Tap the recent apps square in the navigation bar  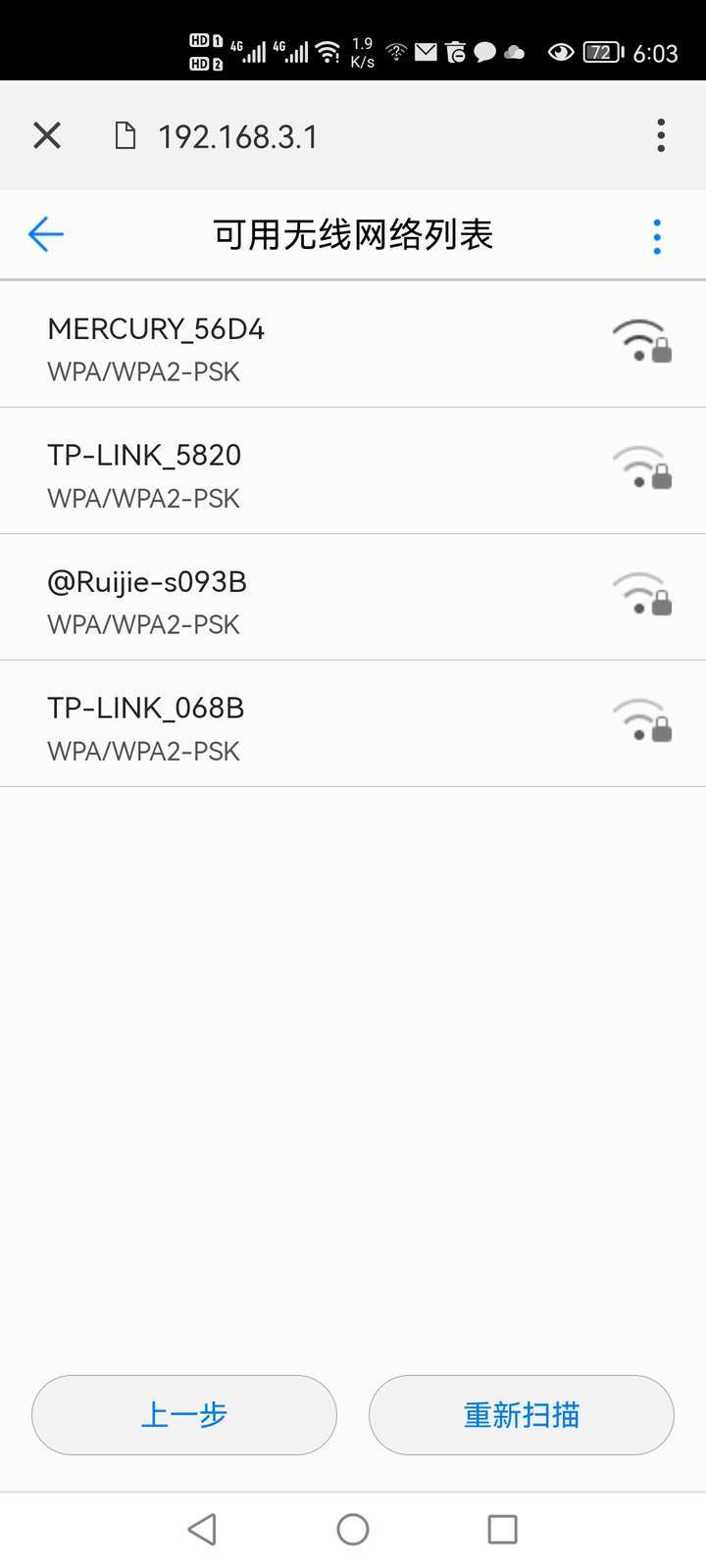pyautogui.click(x=501, y=1528)
